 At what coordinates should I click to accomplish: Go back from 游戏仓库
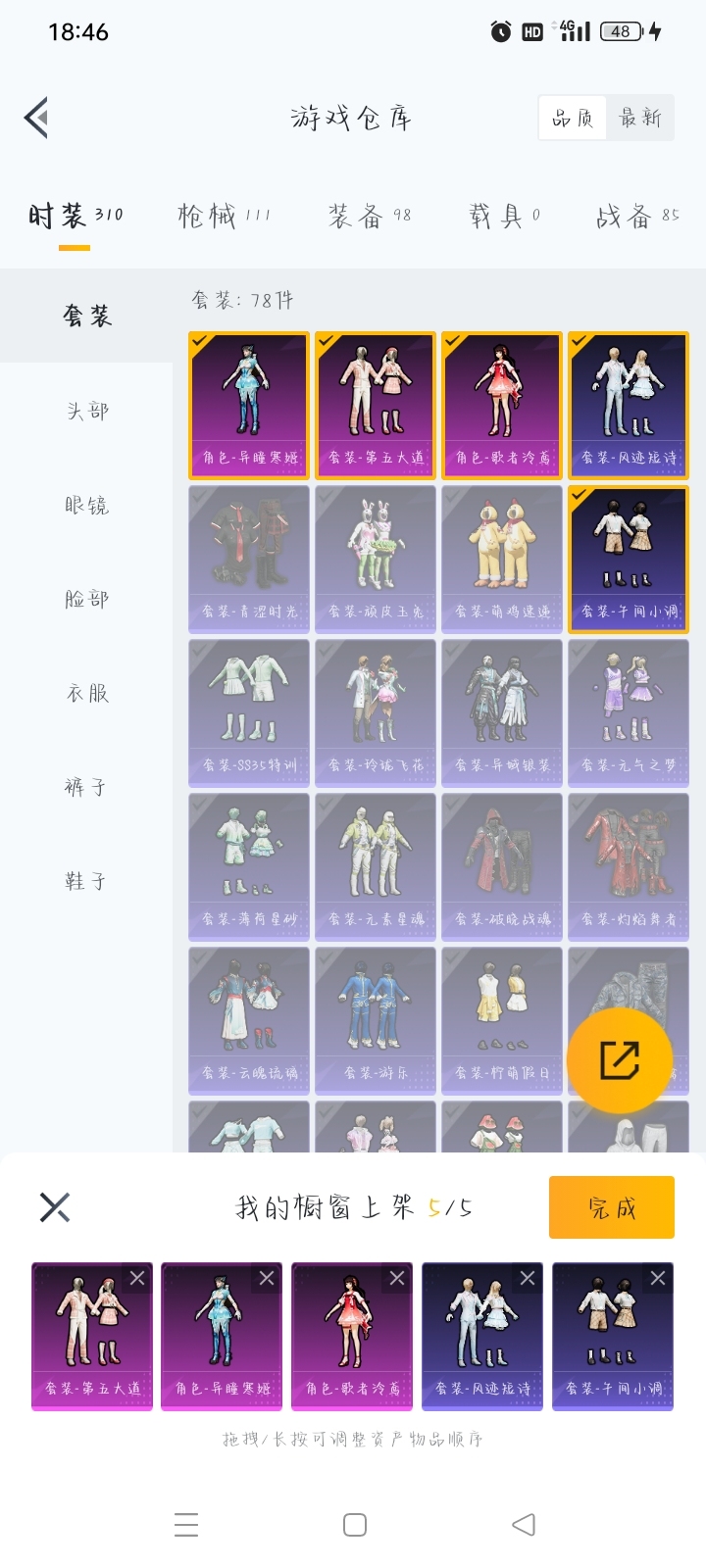37,119
